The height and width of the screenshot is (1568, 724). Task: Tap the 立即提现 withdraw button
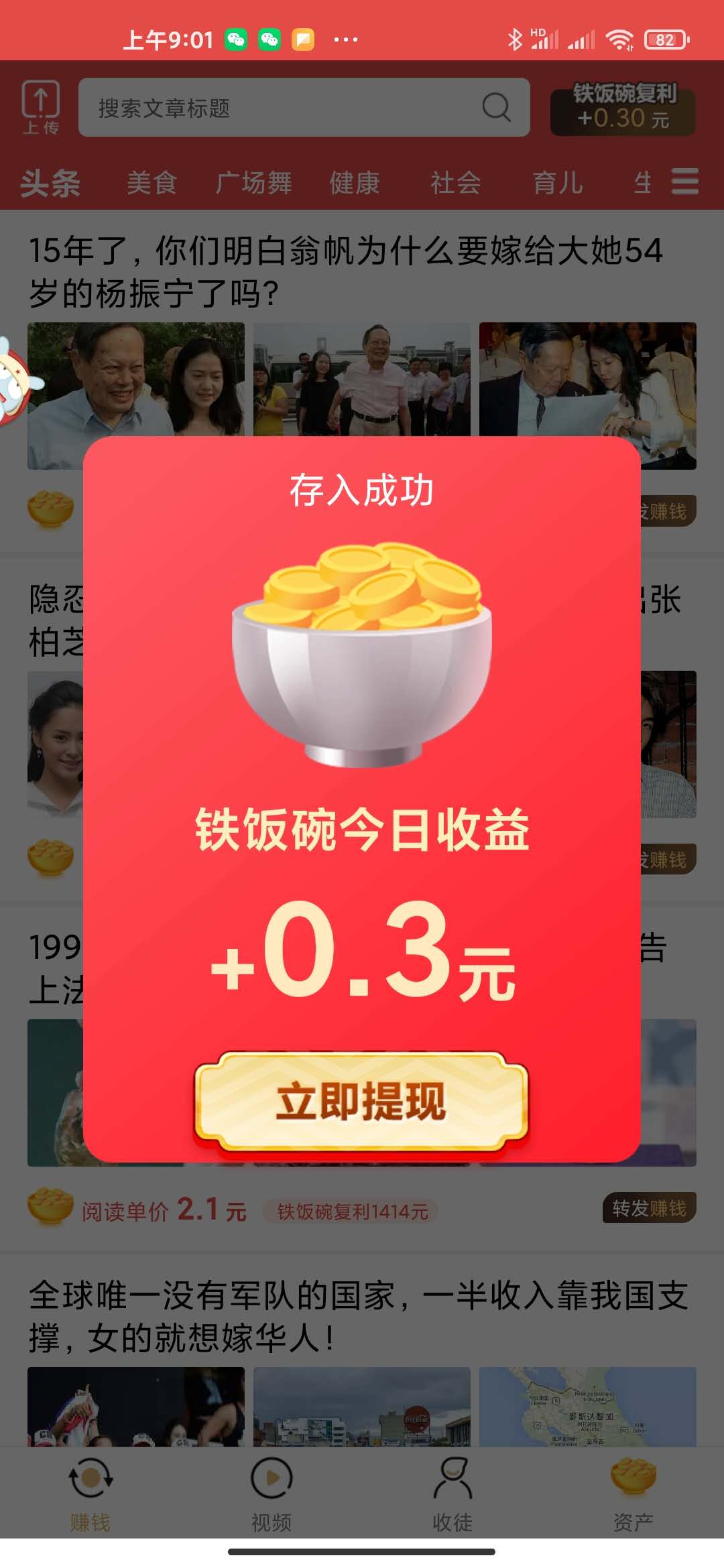pyautogui.click(x=361, y=1101)
